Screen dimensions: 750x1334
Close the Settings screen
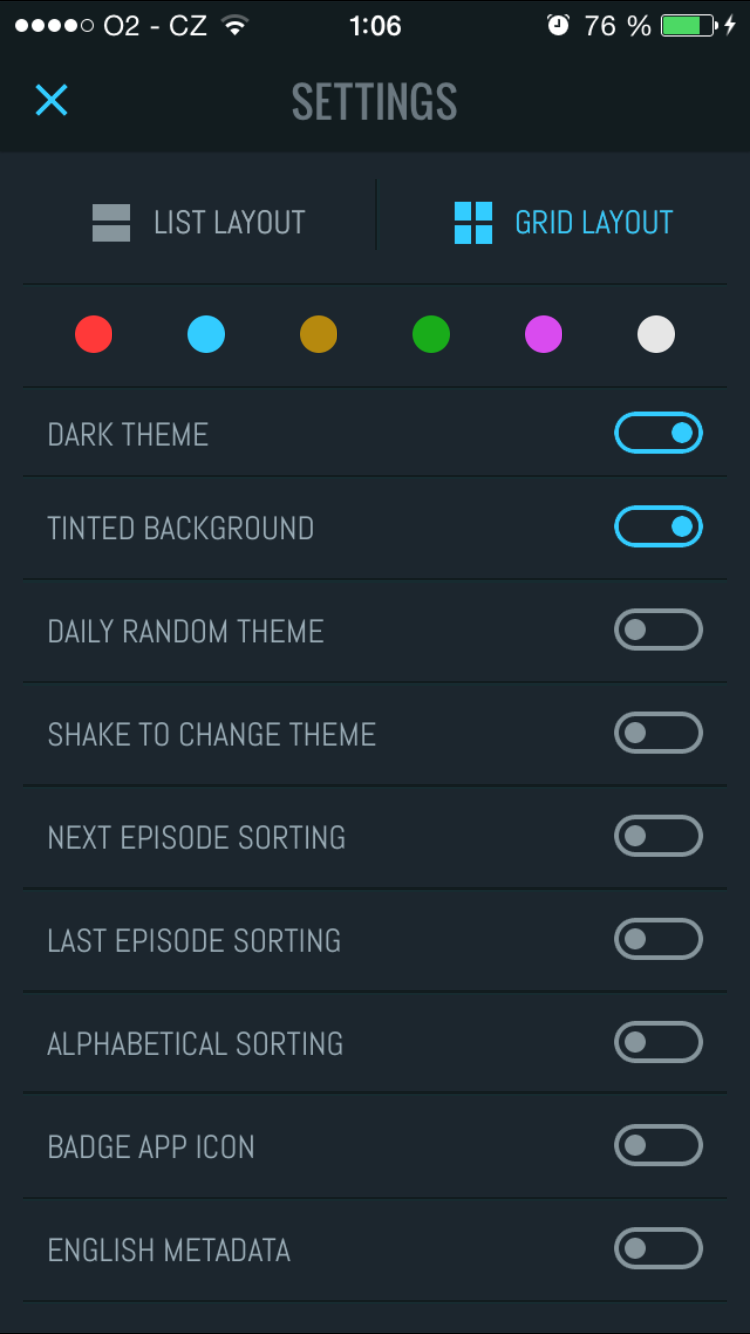51,100
